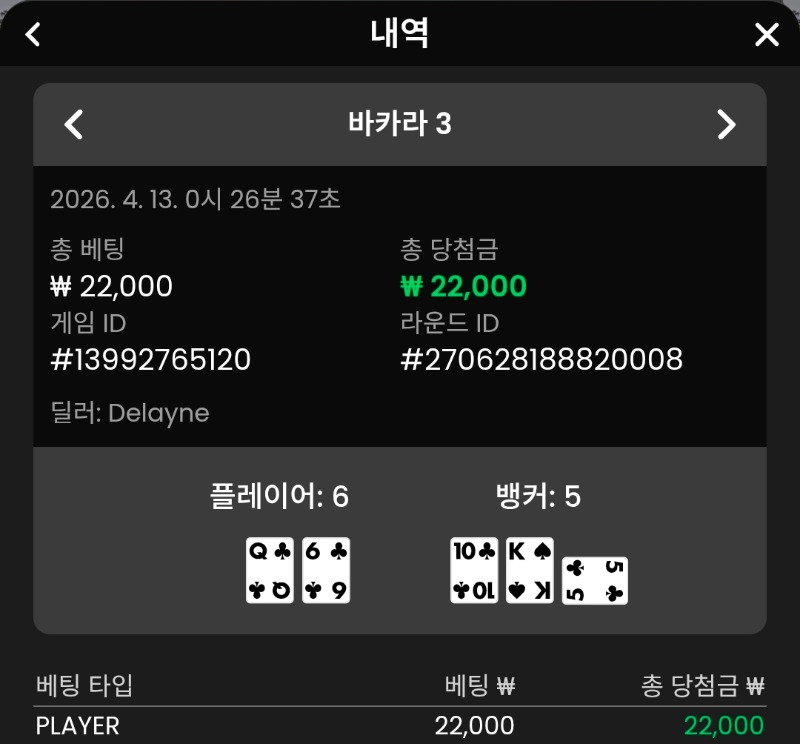Image resolution: width=800 pixels, height=744 pixels.
Task: Close the 내역 history panel
Action: 766,35
